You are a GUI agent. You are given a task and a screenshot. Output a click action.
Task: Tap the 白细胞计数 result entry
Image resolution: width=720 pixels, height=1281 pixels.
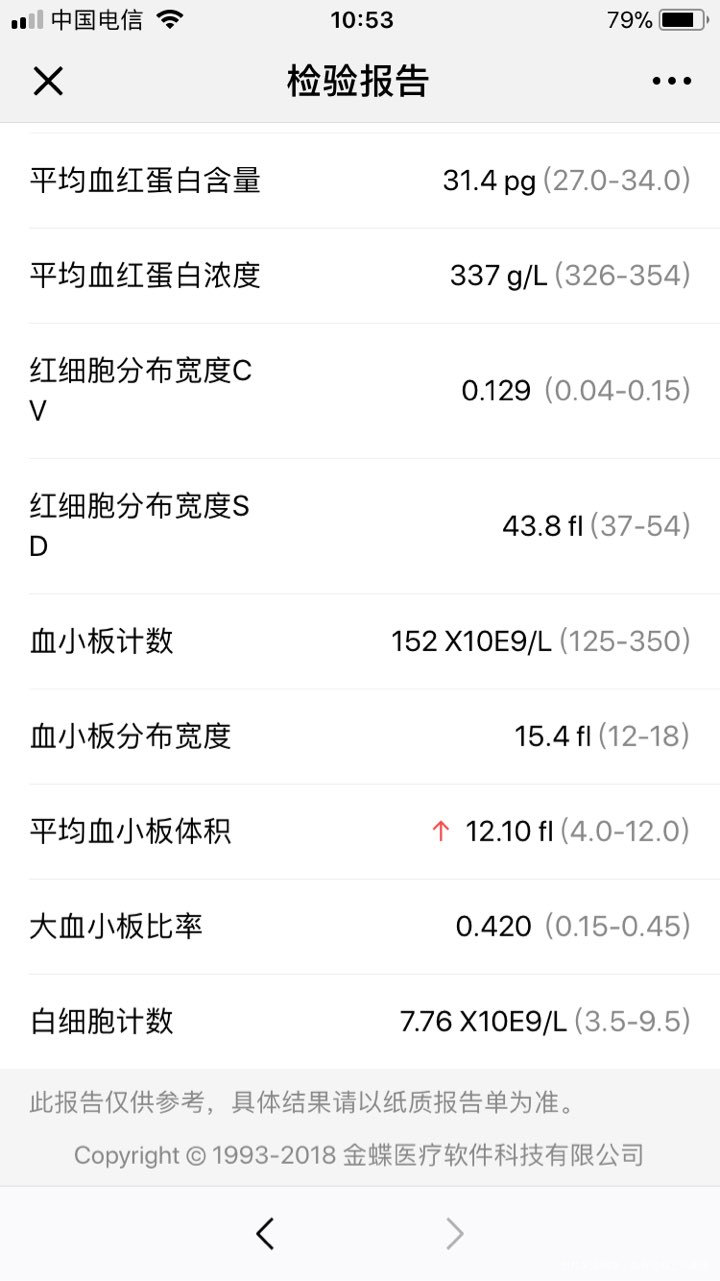[x=360, y=1022]
